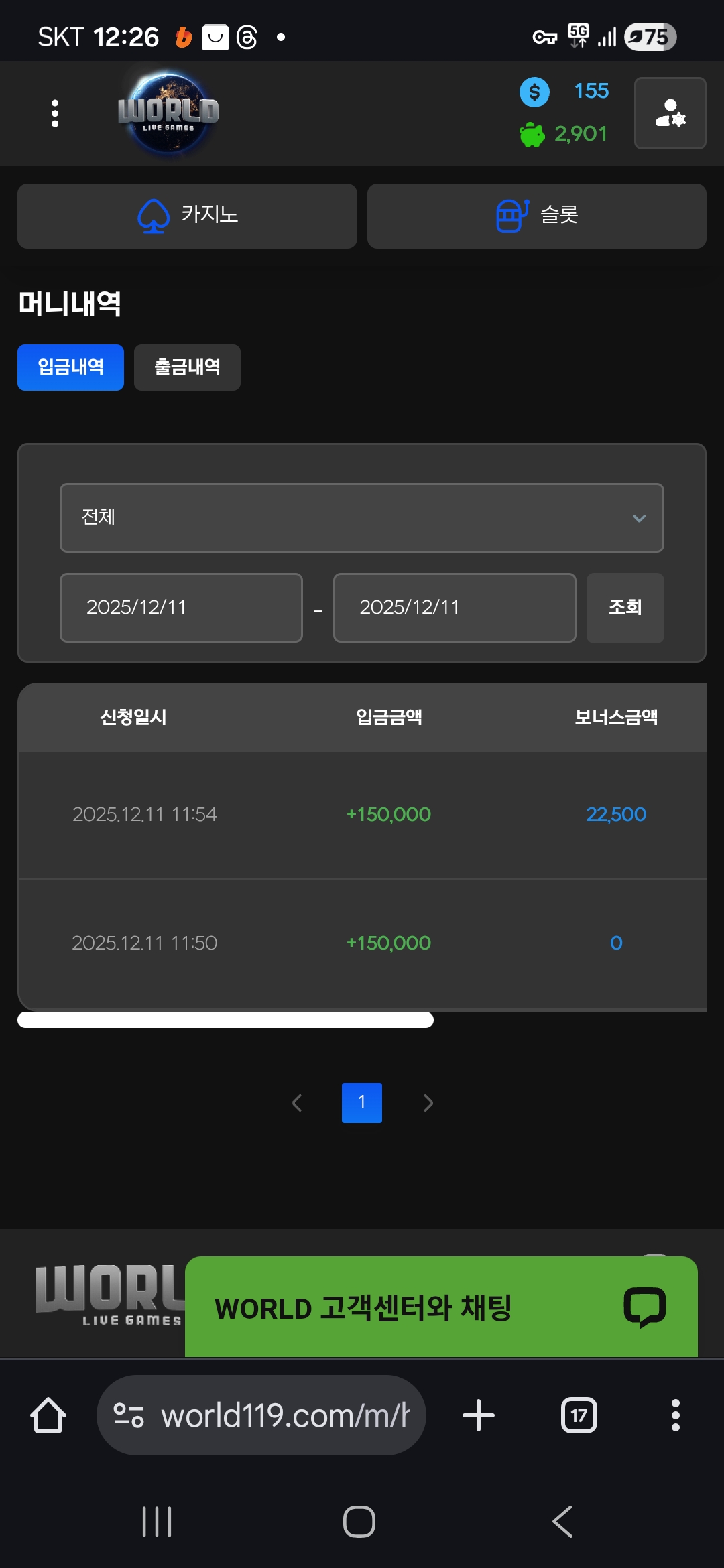
Task: Open the 슬롯 section
Action: point(536,216)
